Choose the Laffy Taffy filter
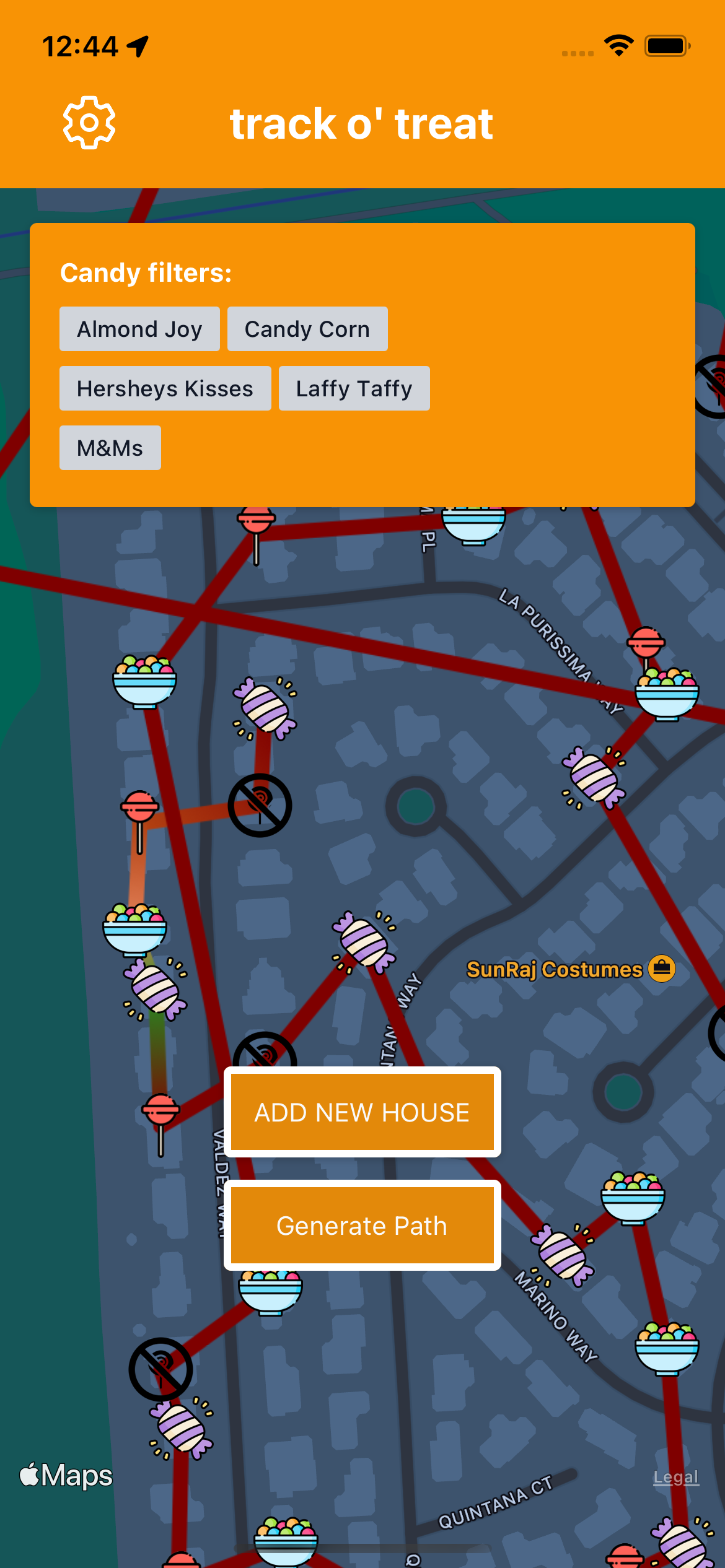Image resolution: width=725 pixels, height=1568 pixels. point(354,388)
